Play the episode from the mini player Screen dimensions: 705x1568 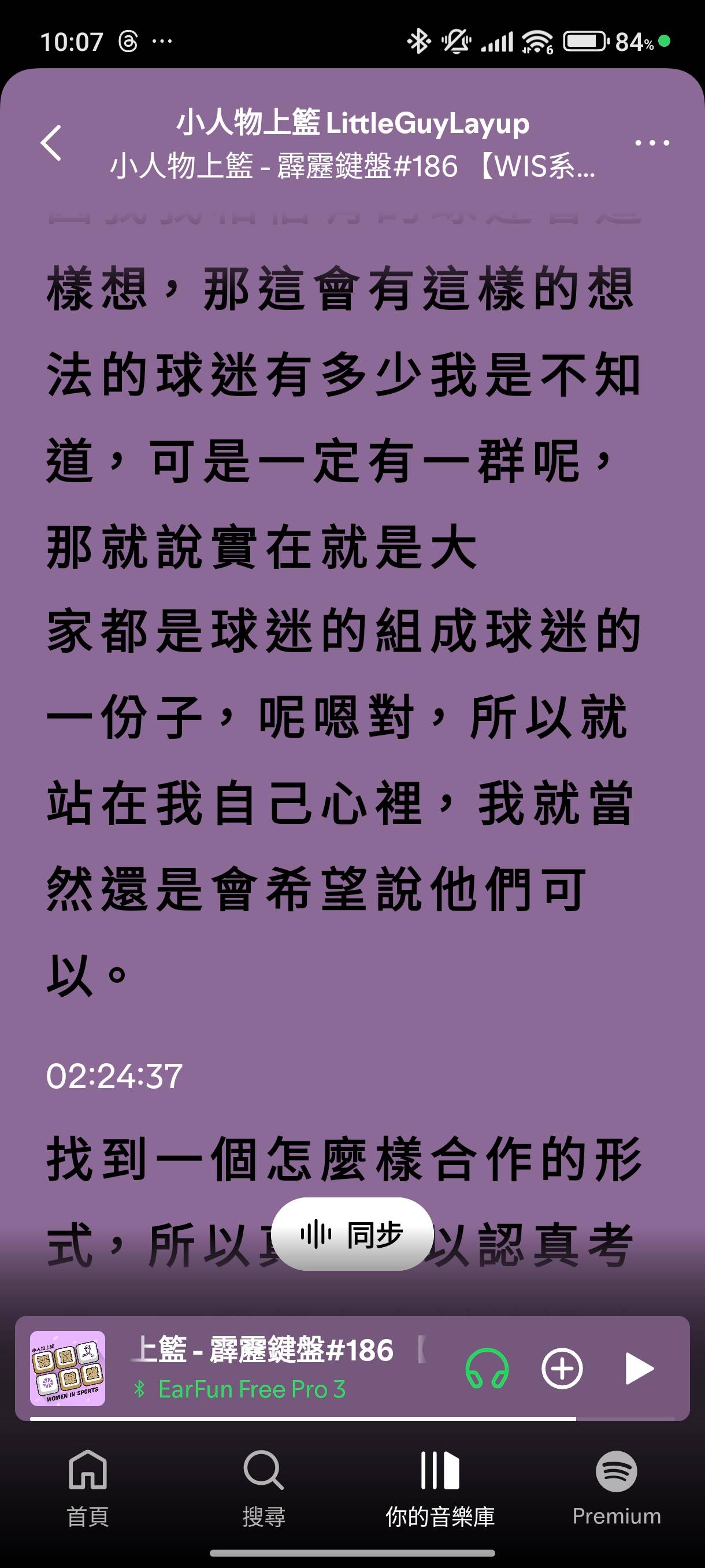[x=639, y=1368]
